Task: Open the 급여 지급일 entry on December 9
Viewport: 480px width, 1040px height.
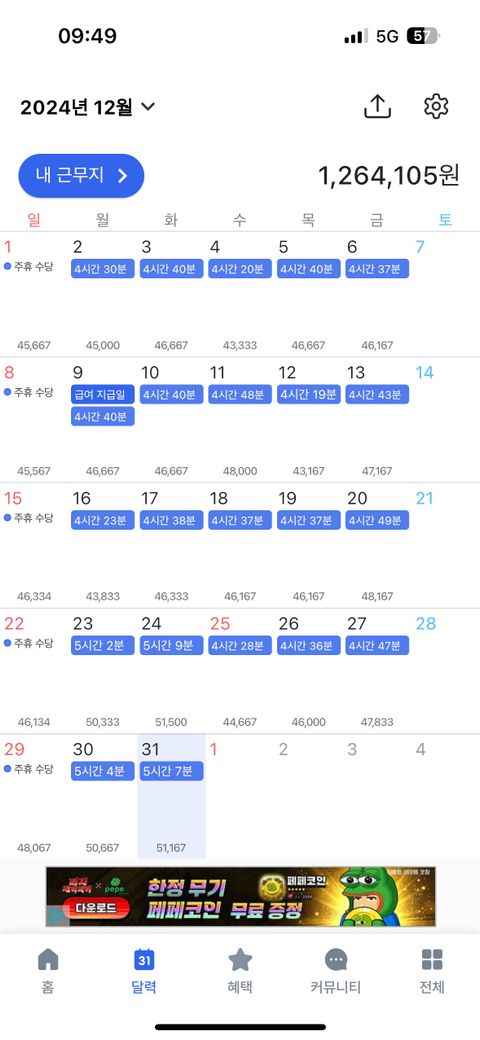Action: [103, 395]
